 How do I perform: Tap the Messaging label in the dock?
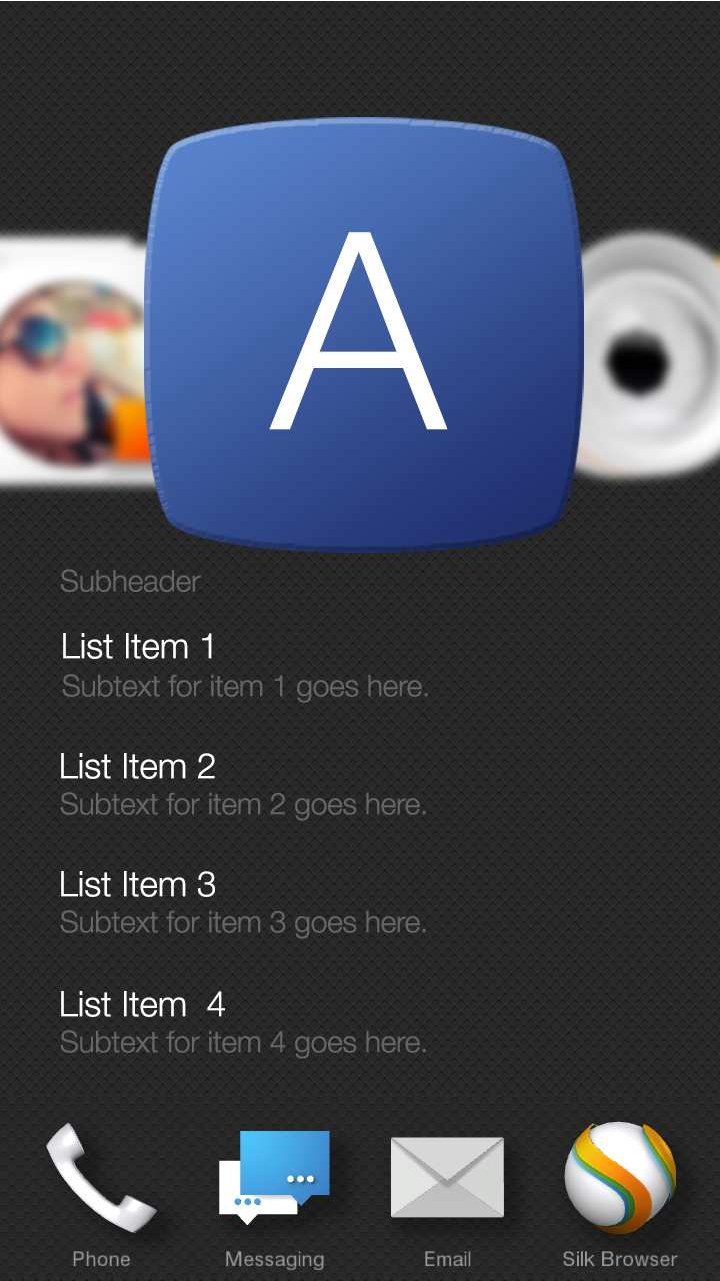(x=275, y=1259)
